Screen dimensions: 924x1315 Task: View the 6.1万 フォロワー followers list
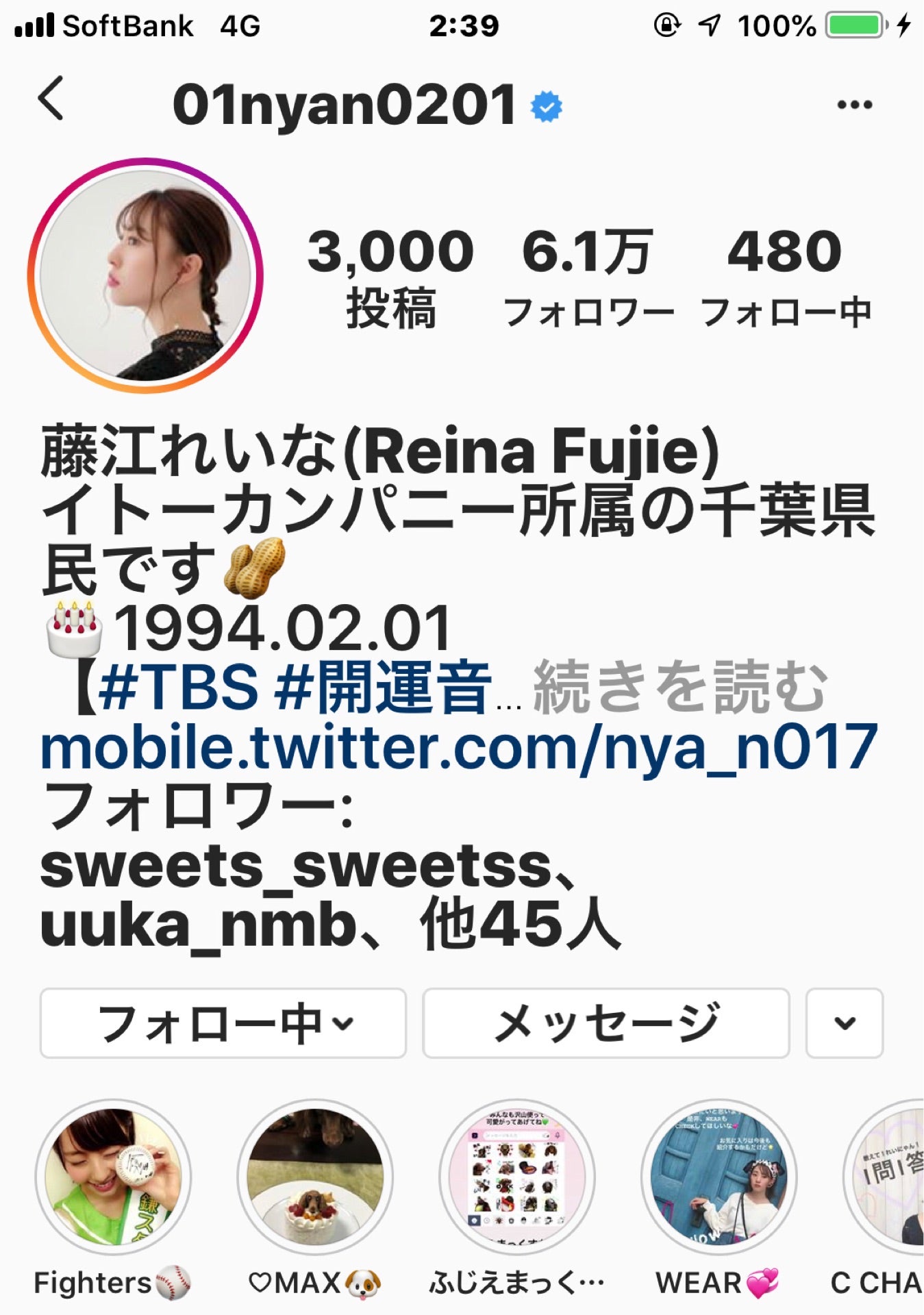click(588, 277)
